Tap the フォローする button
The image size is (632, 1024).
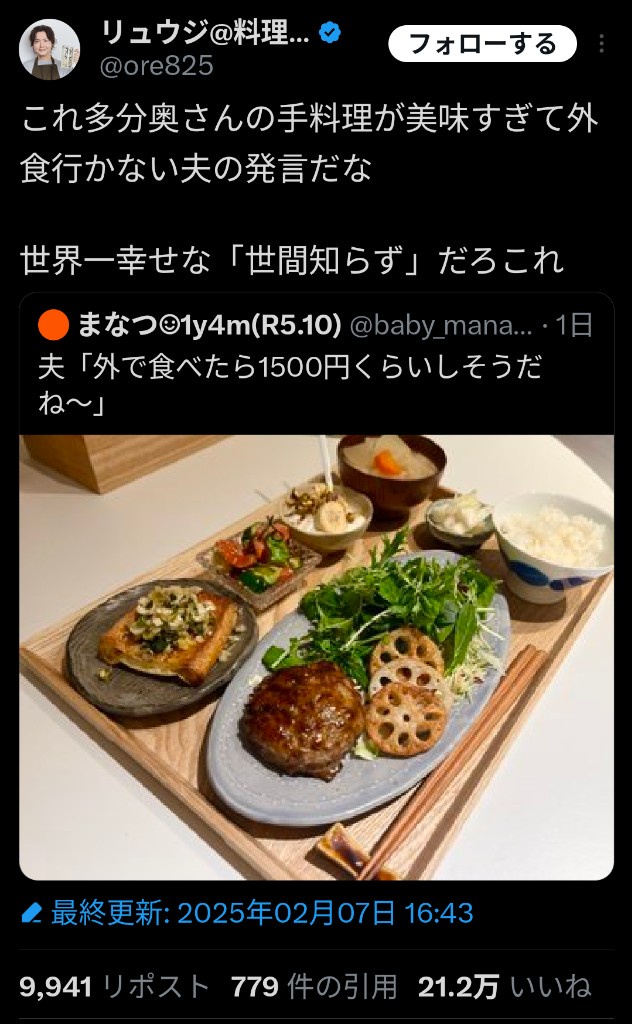click(x=482, y=44)
